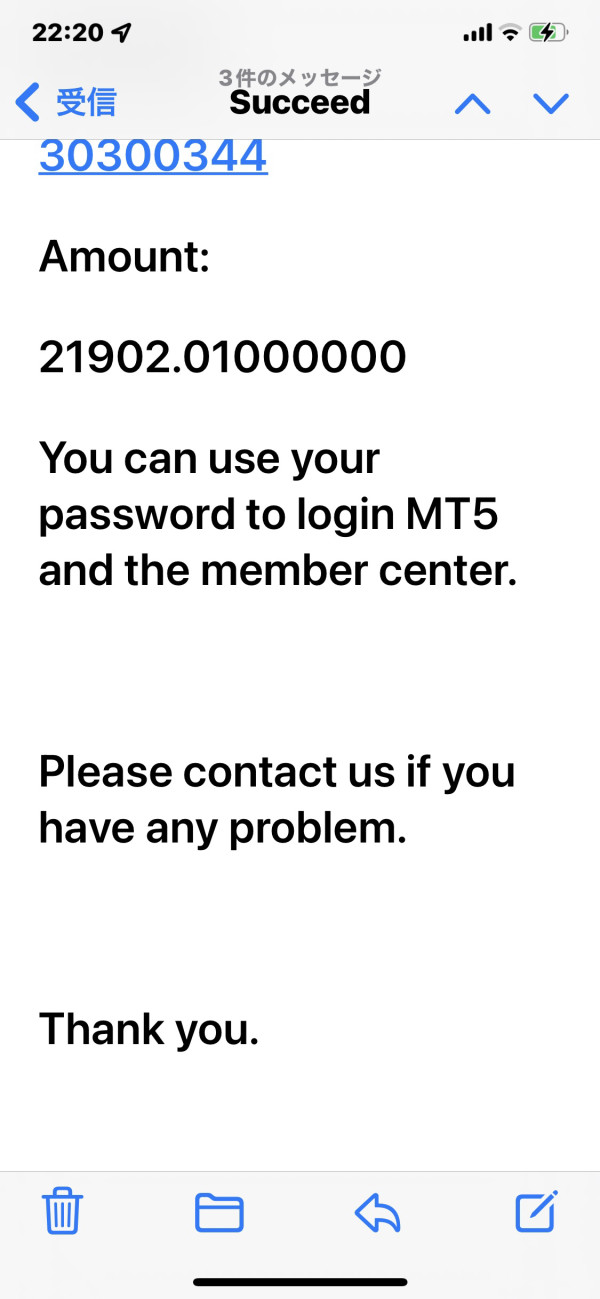Delete this email with the trash icon
600x1299 pixels.
coord(63,1212)
